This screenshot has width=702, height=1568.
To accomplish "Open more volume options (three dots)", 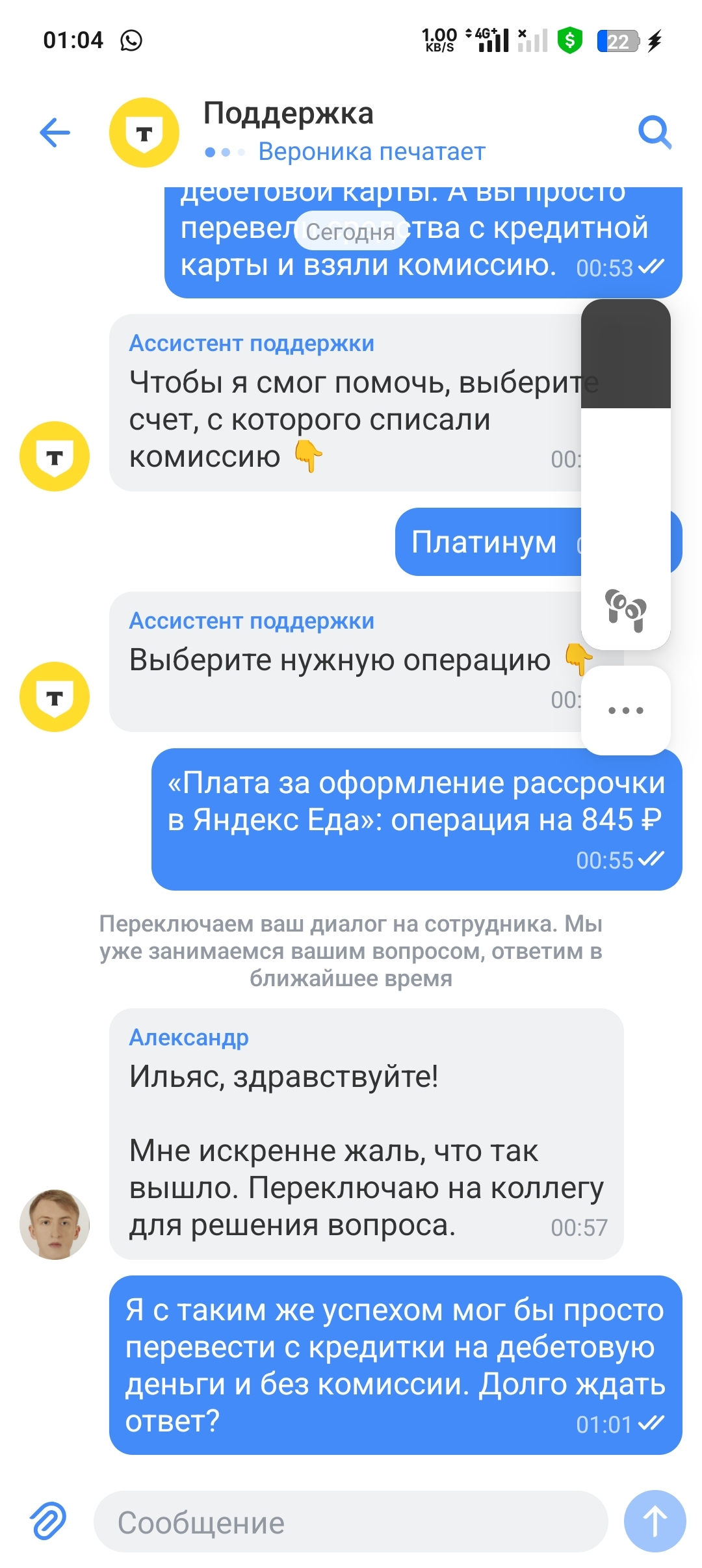I will (x=625, y=711).
